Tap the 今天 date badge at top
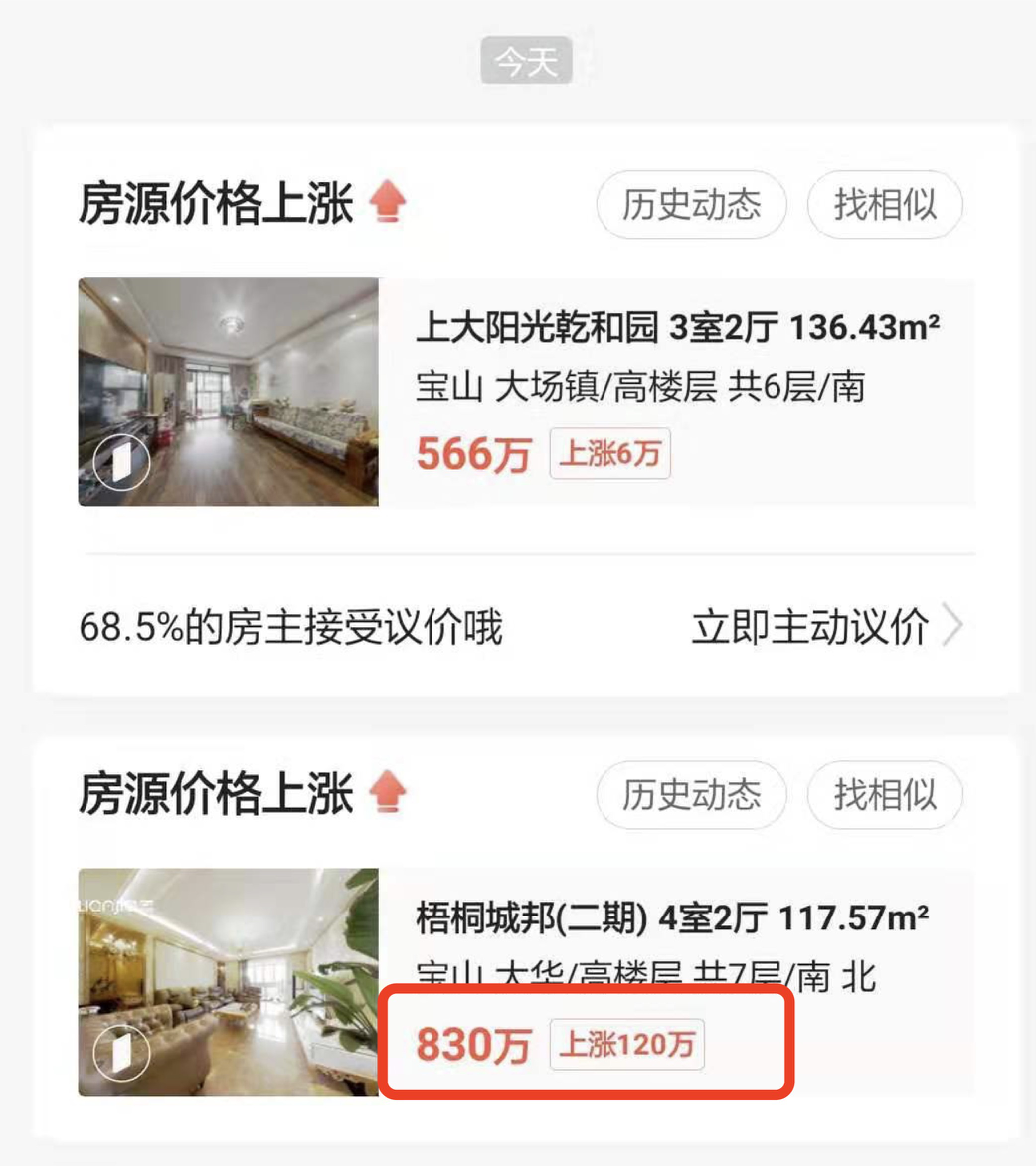 tap(528, 61)
